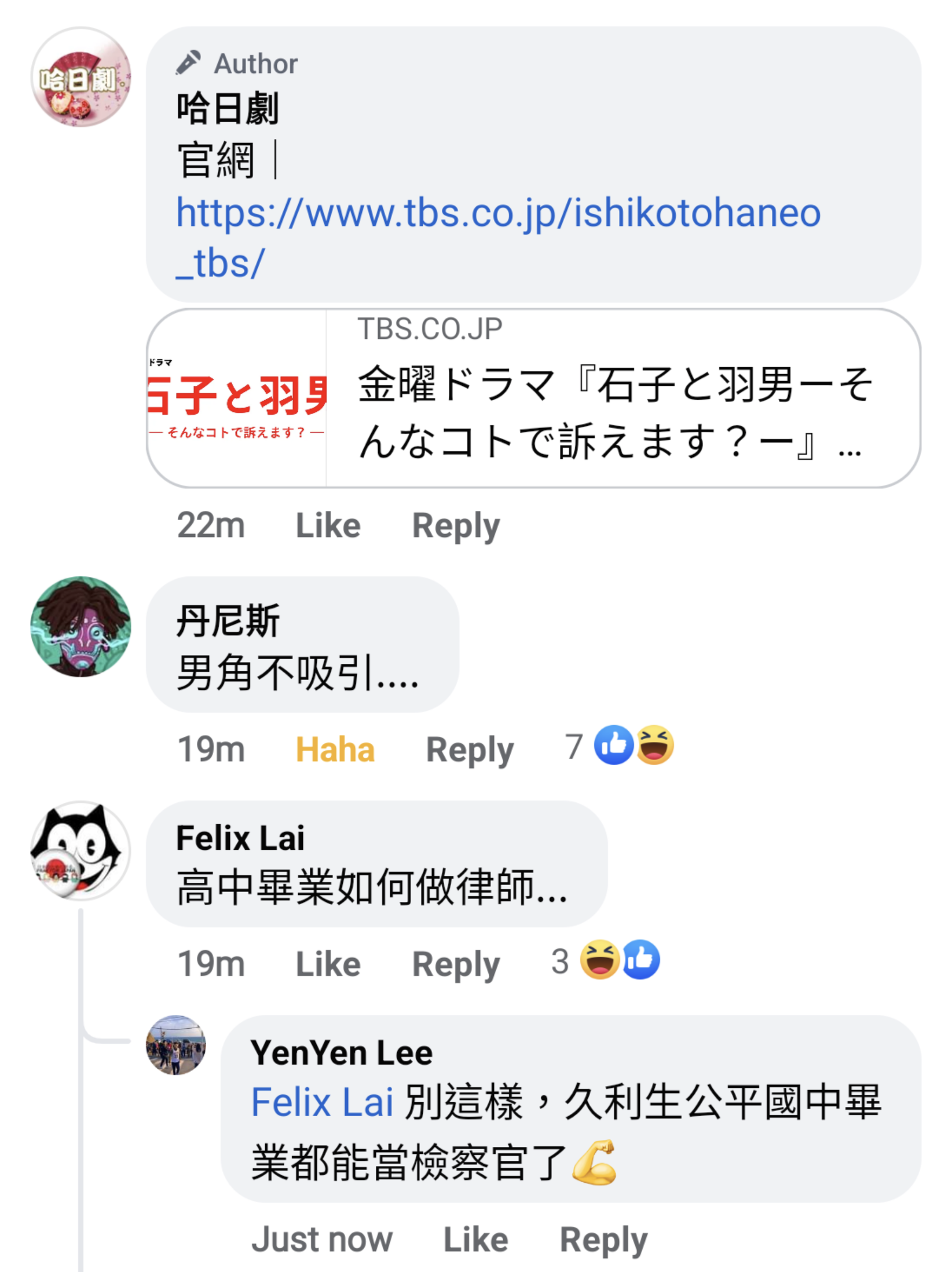The width and height of the screenshot is (952, 1272).
Task: Reply to the 哈日劇 comment
Action: coord(456,526)
